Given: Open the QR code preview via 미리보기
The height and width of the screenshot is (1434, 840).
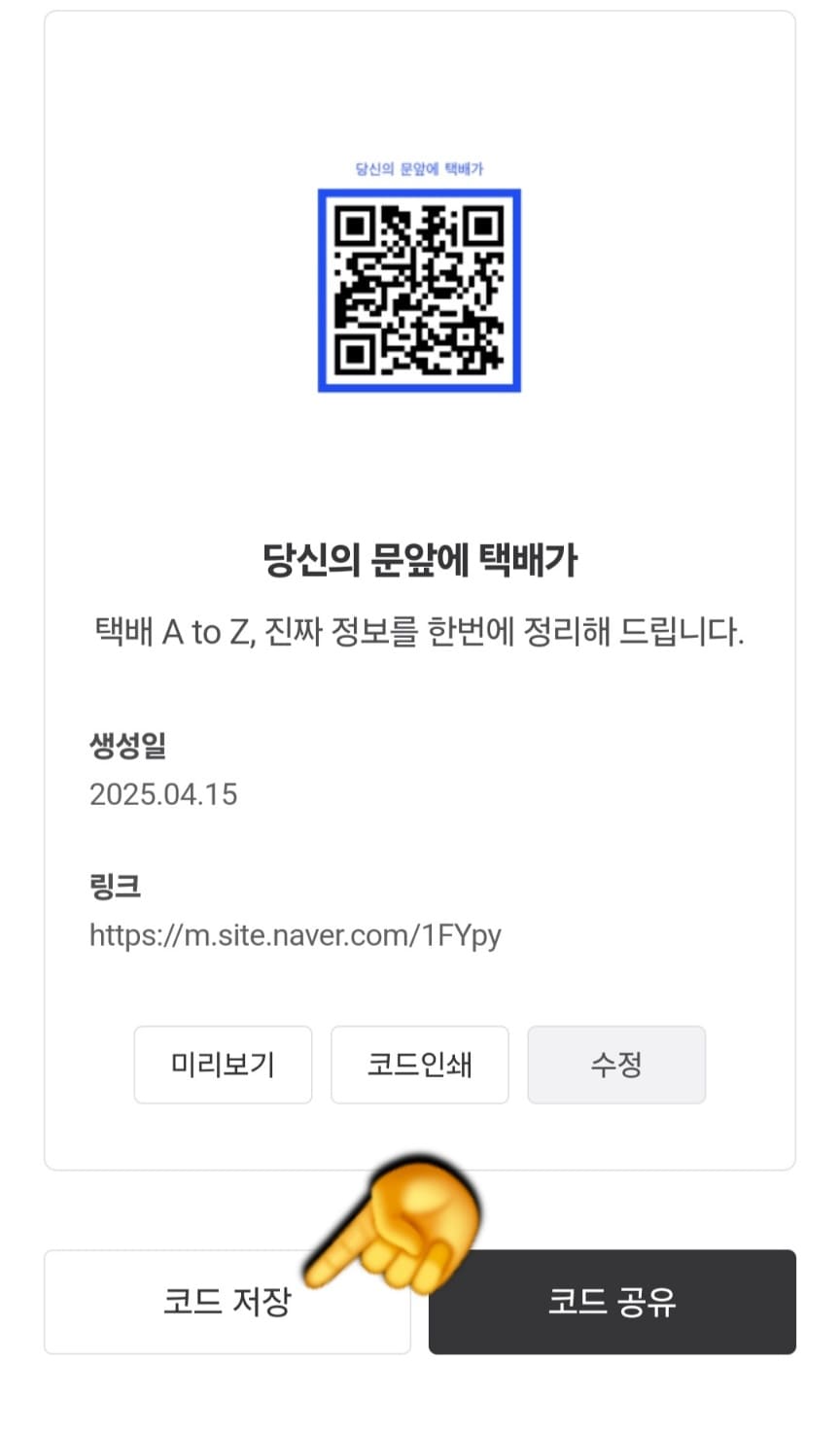Looking at the screenshot, I should 223,1065.
